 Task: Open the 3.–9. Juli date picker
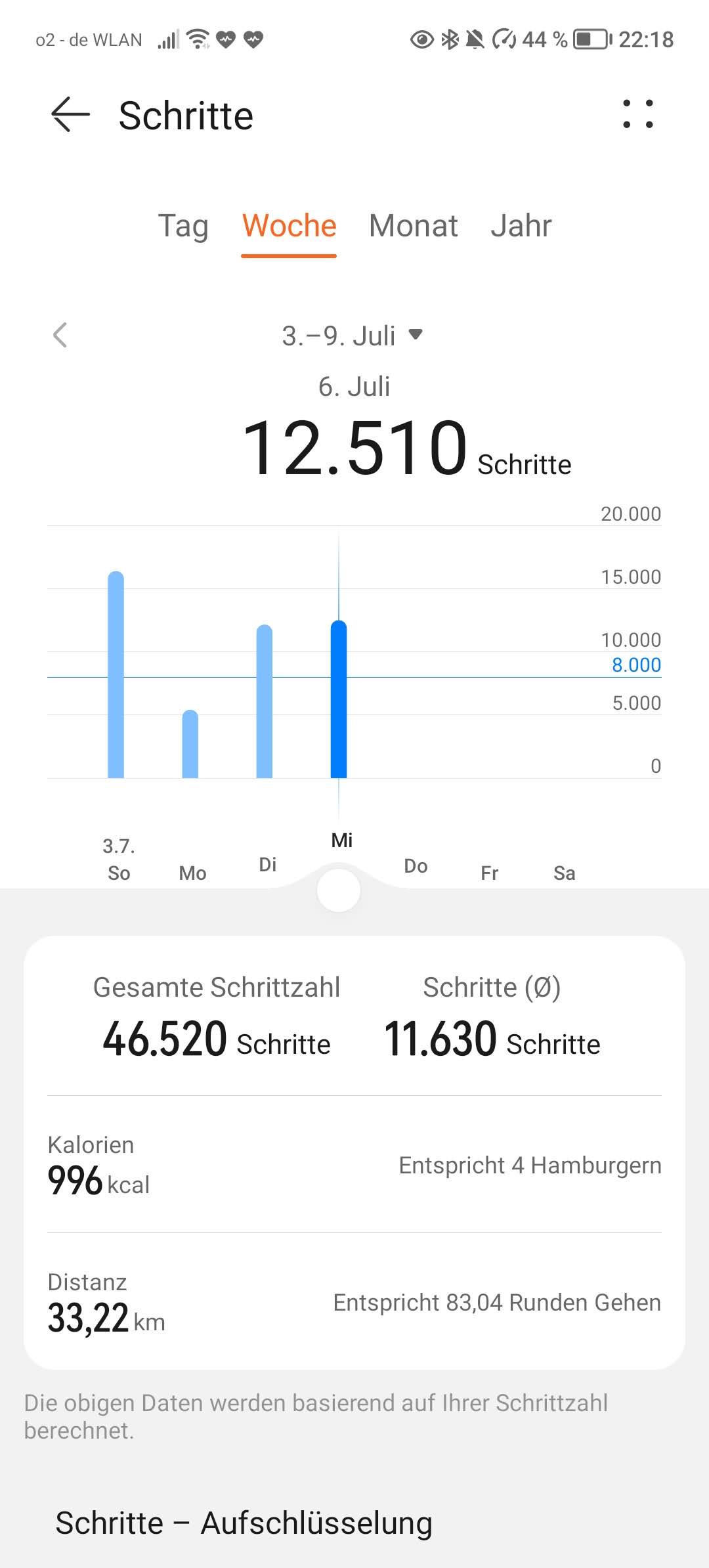pos(352,336)
